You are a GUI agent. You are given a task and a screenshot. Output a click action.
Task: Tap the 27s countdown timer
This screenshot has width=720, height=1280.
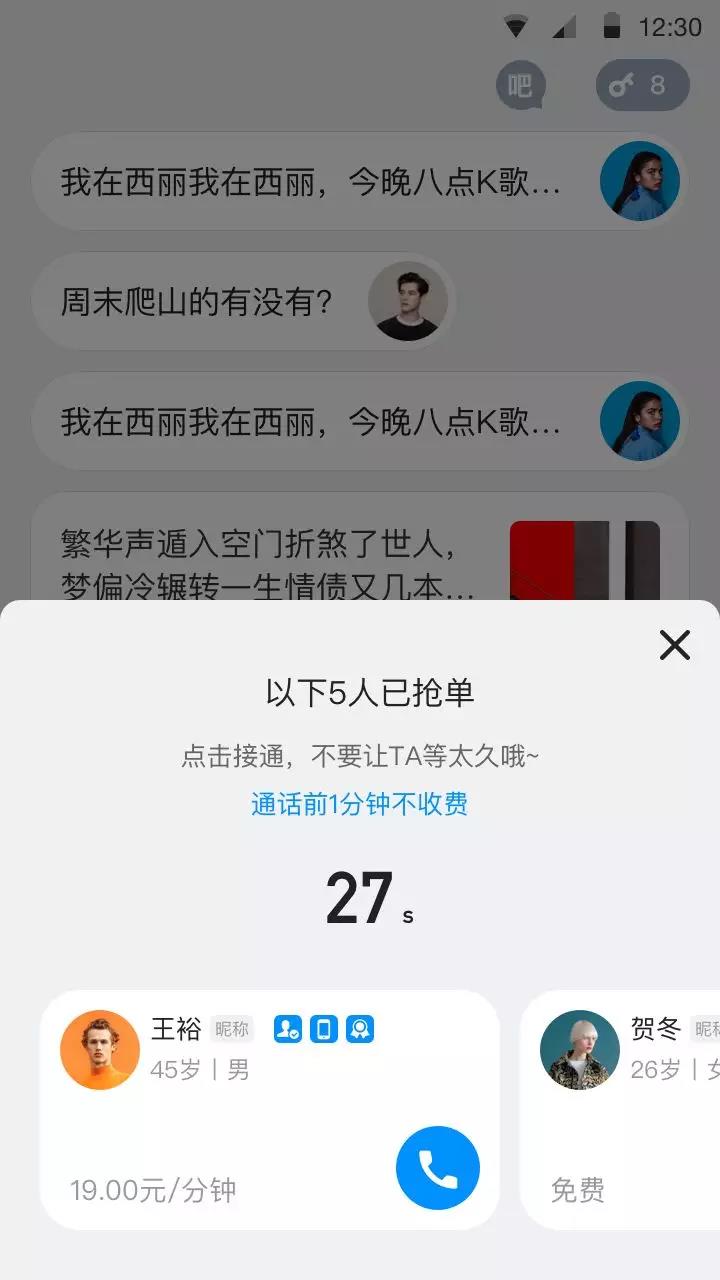pyautogui.click(x=360, y=895)
